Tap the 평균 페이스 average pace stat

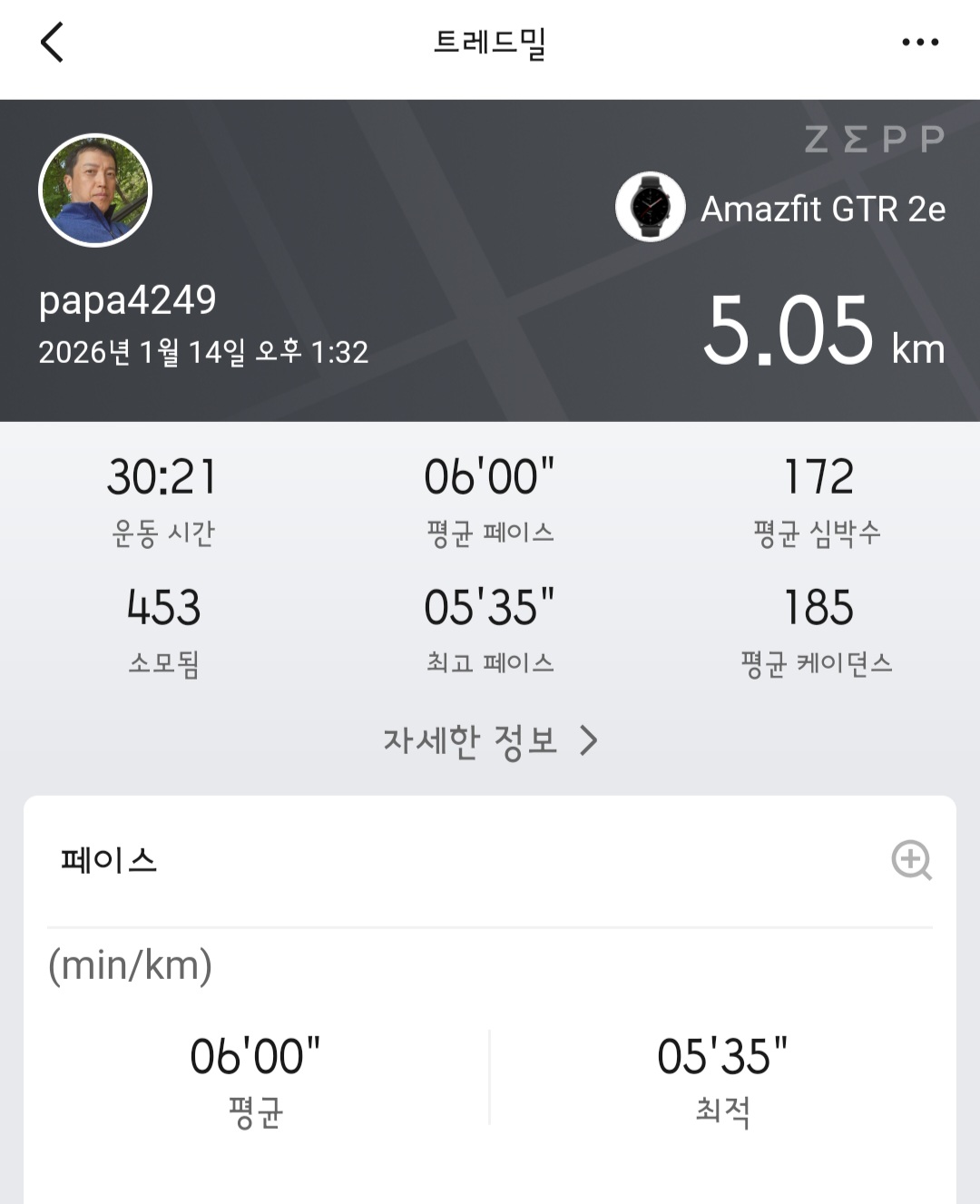(x=490, y=495)
